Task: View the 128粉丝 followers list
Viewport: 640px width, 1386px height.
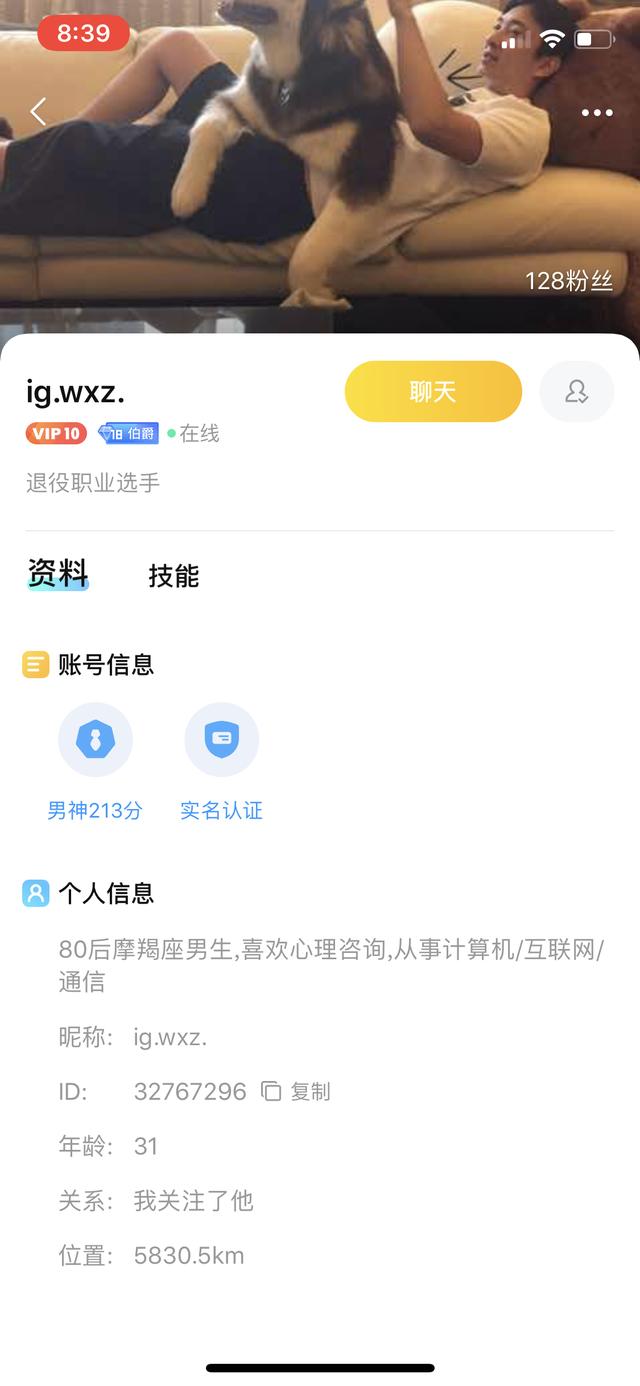Action: click(568, 281)
